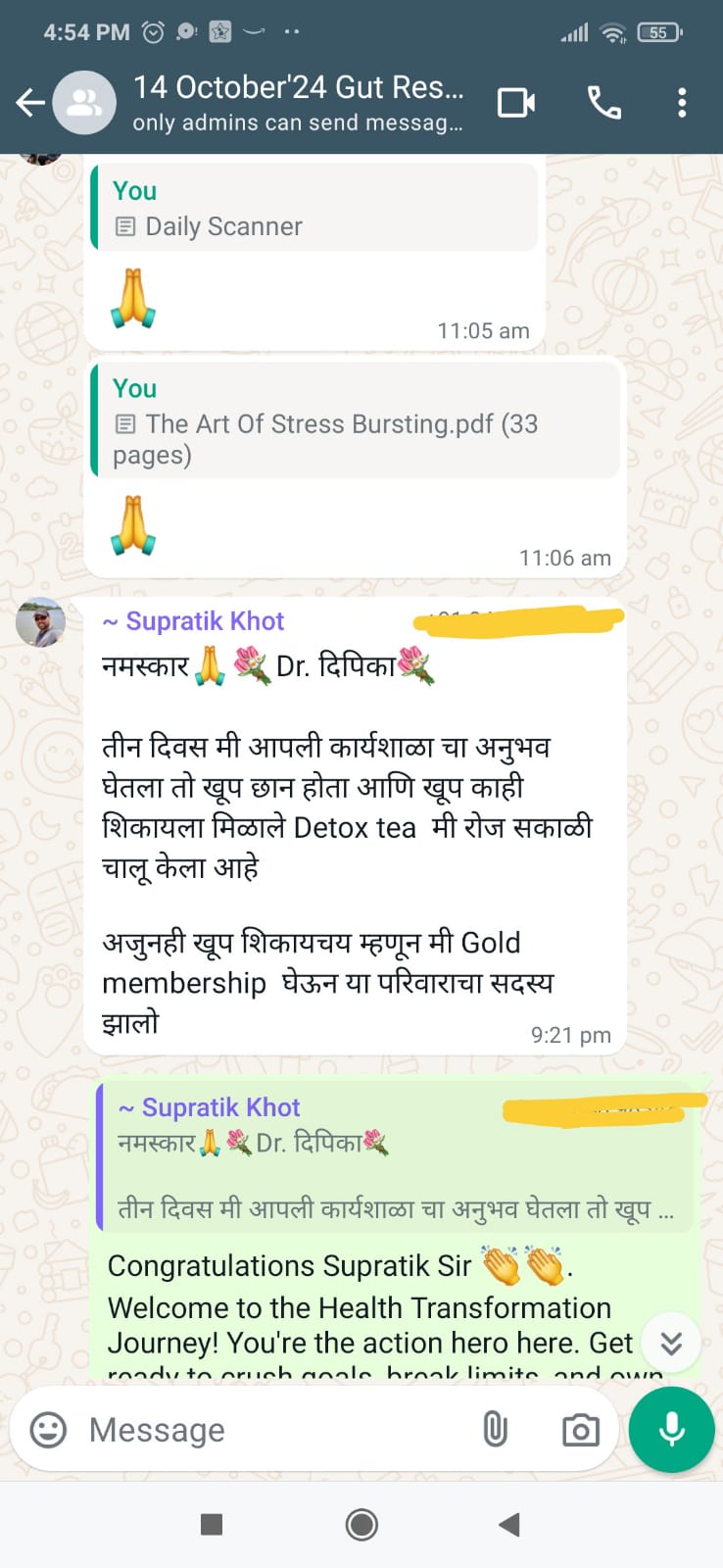Image resolution: width=723 pixels, height=1568 pixels.
Task: Focus the Message text field
Action: [274, 1430]
